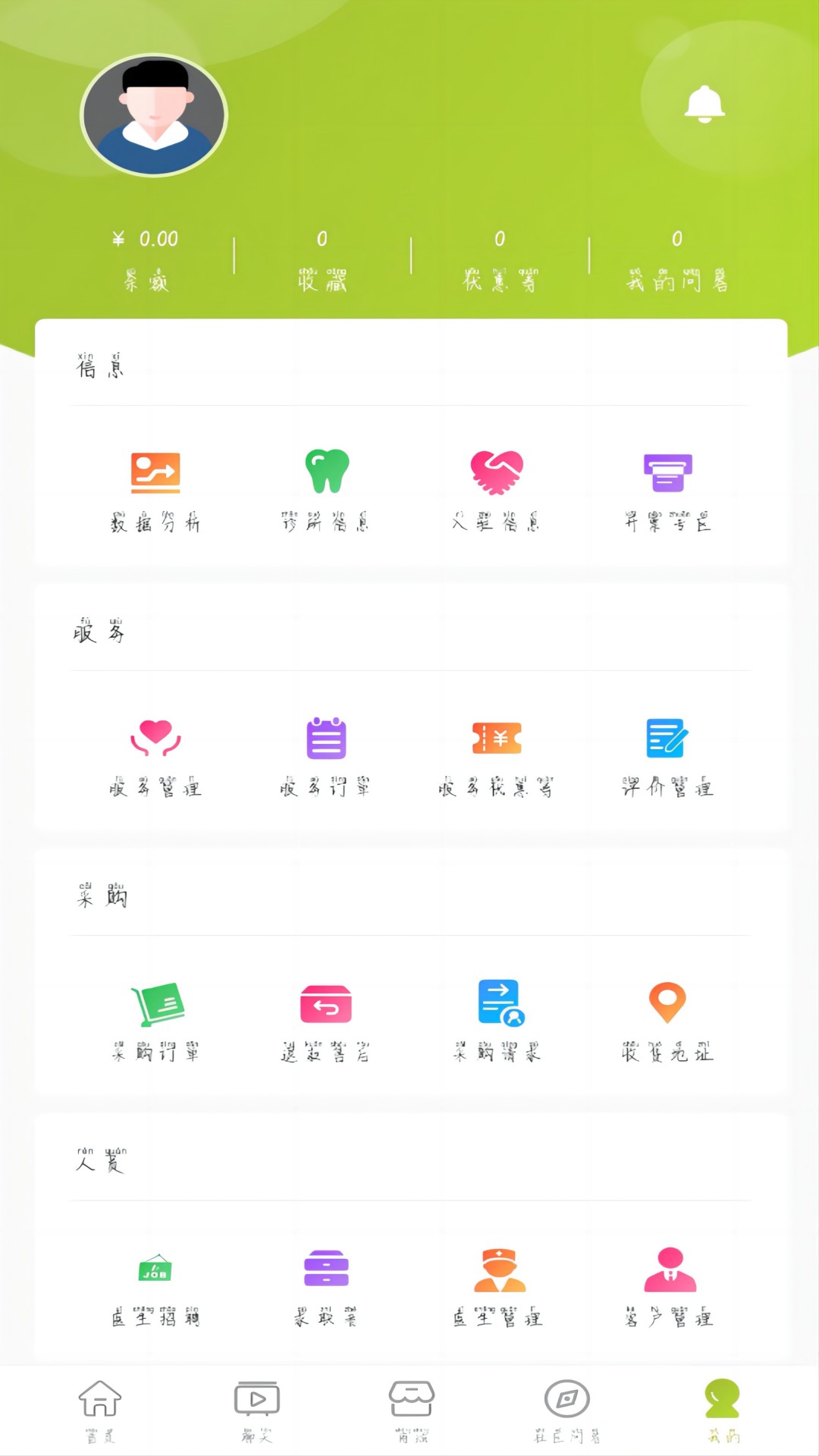Open 入驻信息 with the handshake heart icon
This screenshot has width=819, height=1456.
[x=497, y=489]
